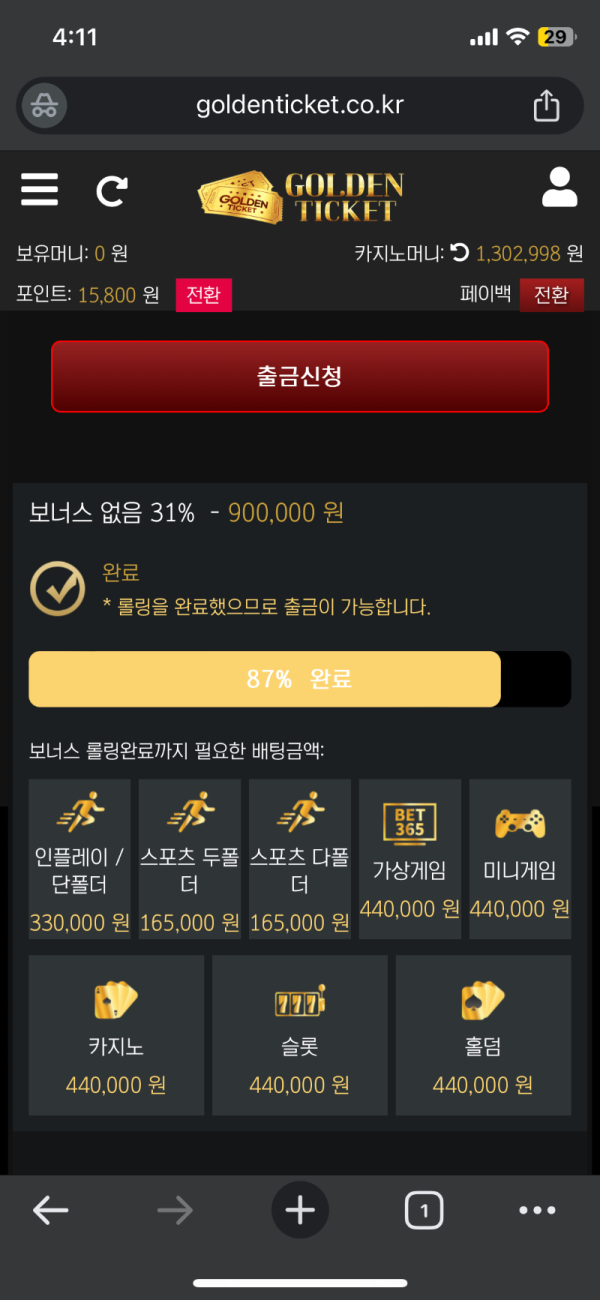Submit a withdrawal with 출금신청

[300, 376]
